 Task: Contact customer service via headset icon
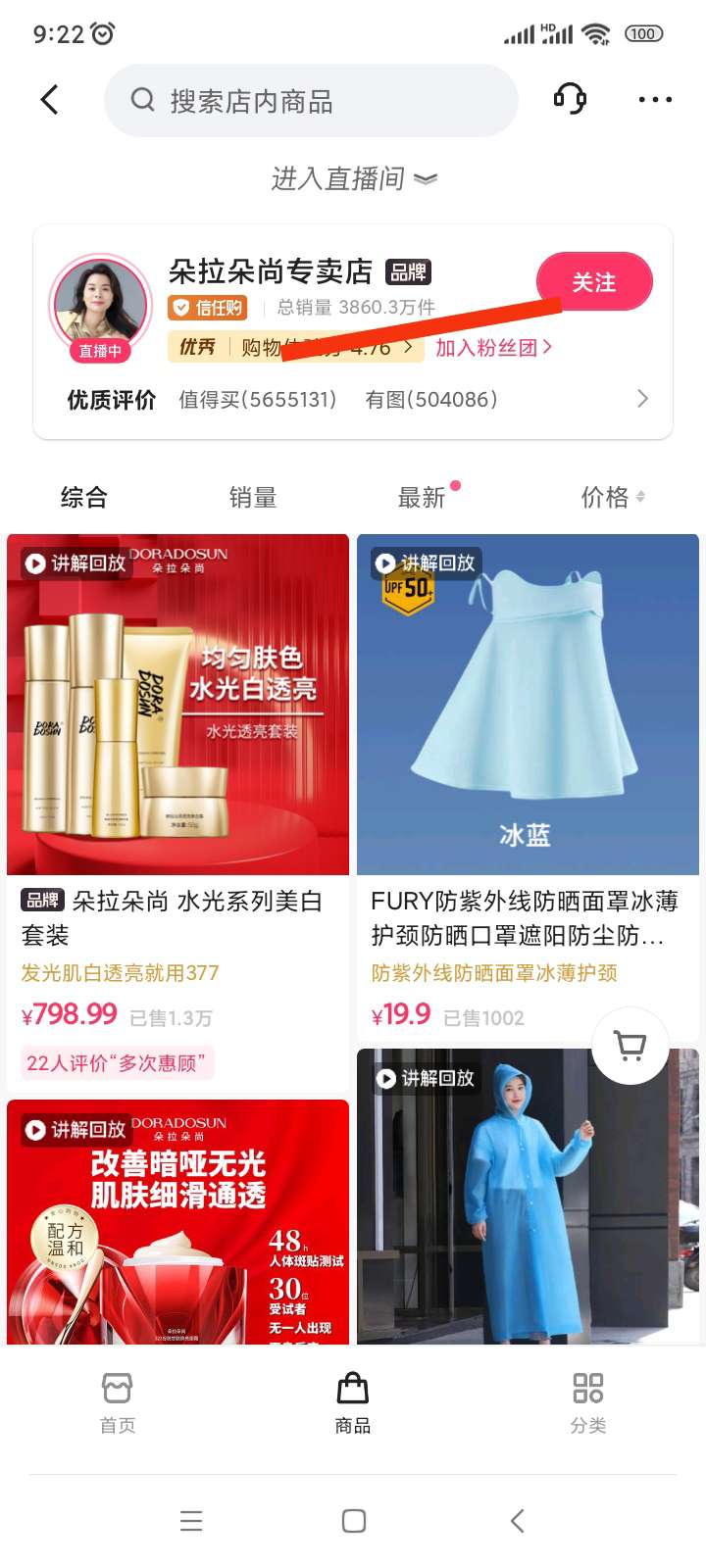click(x=570, y=99)
